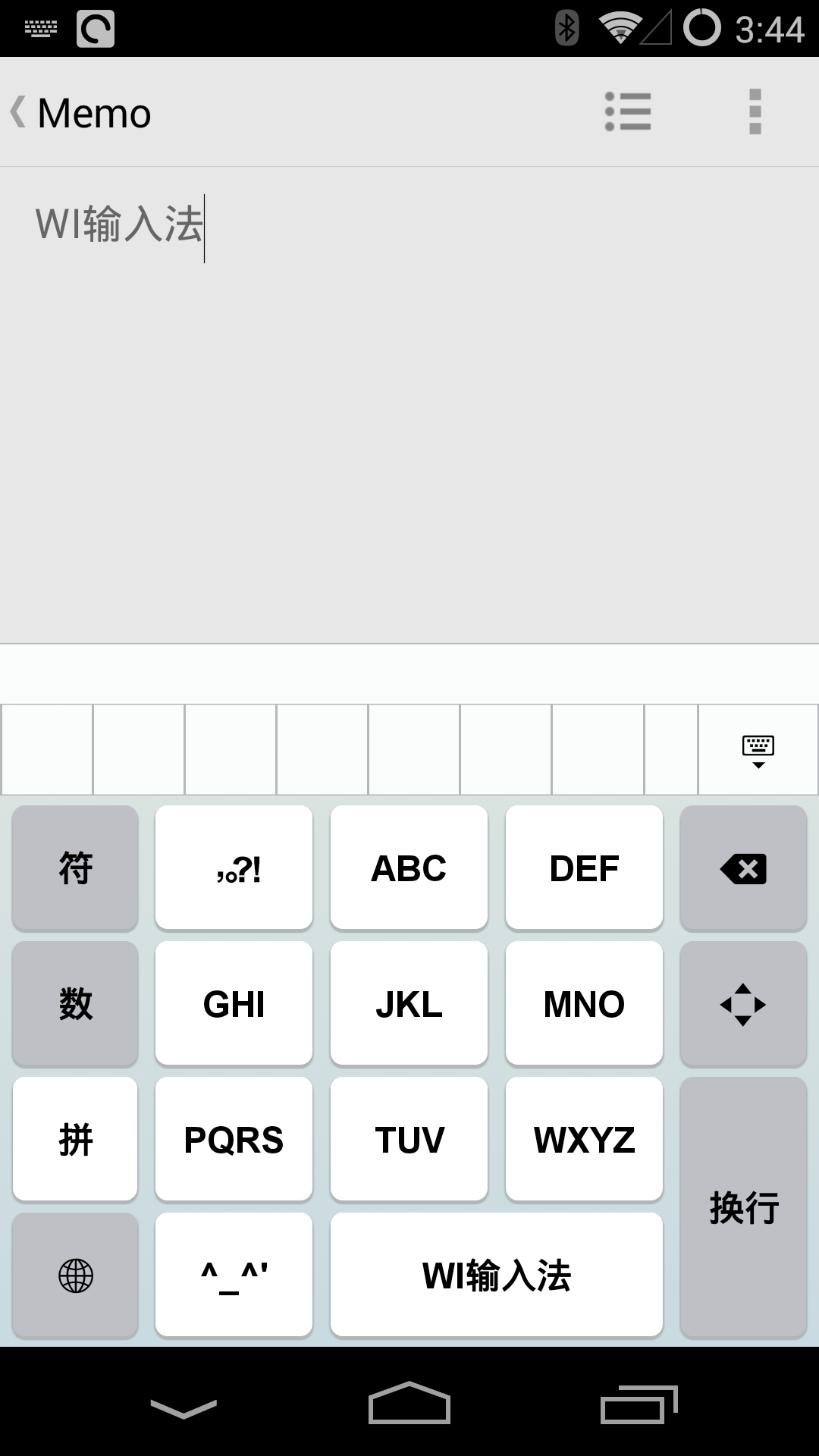Insert a new line with 换行
Viewport: 819px width, 1456px height.
[743, 1207]
